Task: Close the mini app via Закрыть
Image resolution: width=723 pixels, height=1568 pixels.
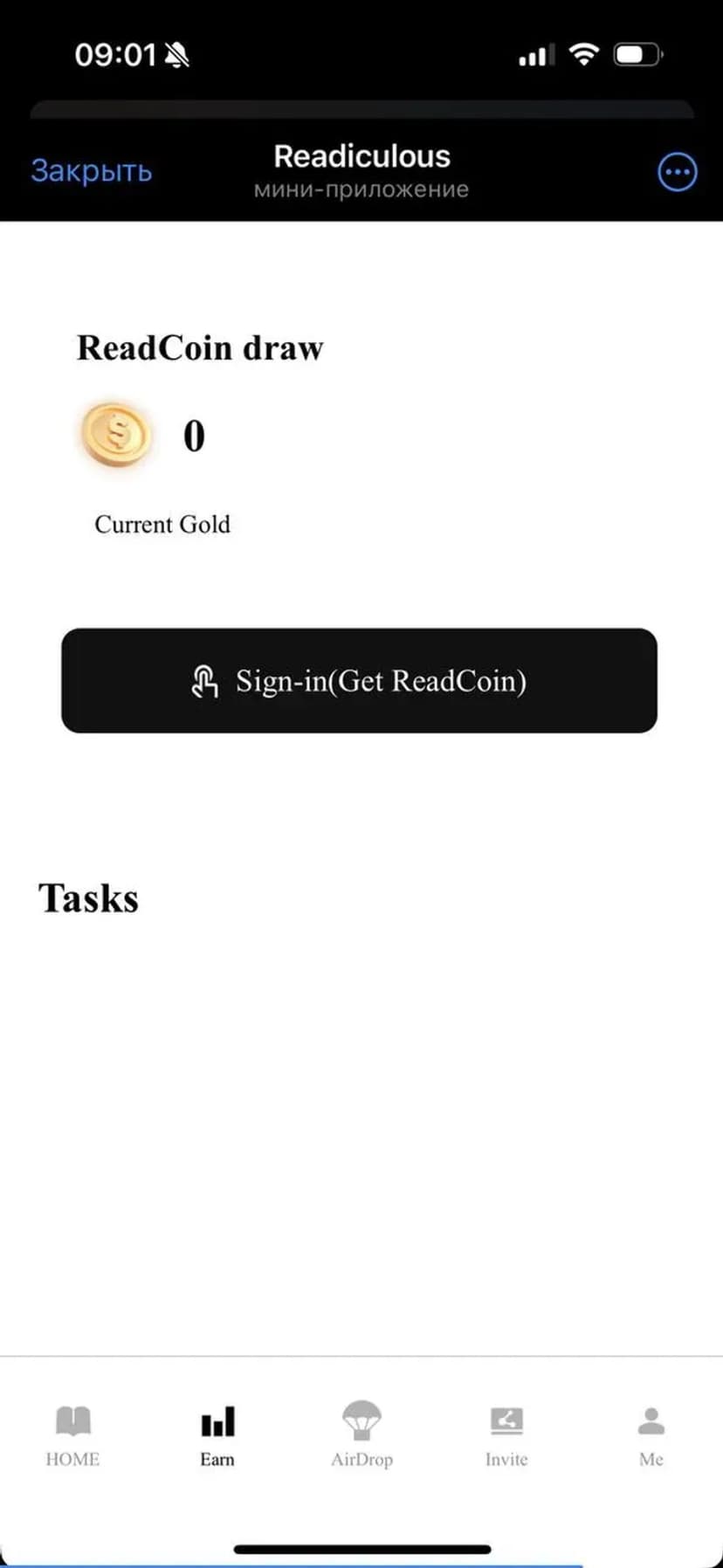Action: click(91, 170)
